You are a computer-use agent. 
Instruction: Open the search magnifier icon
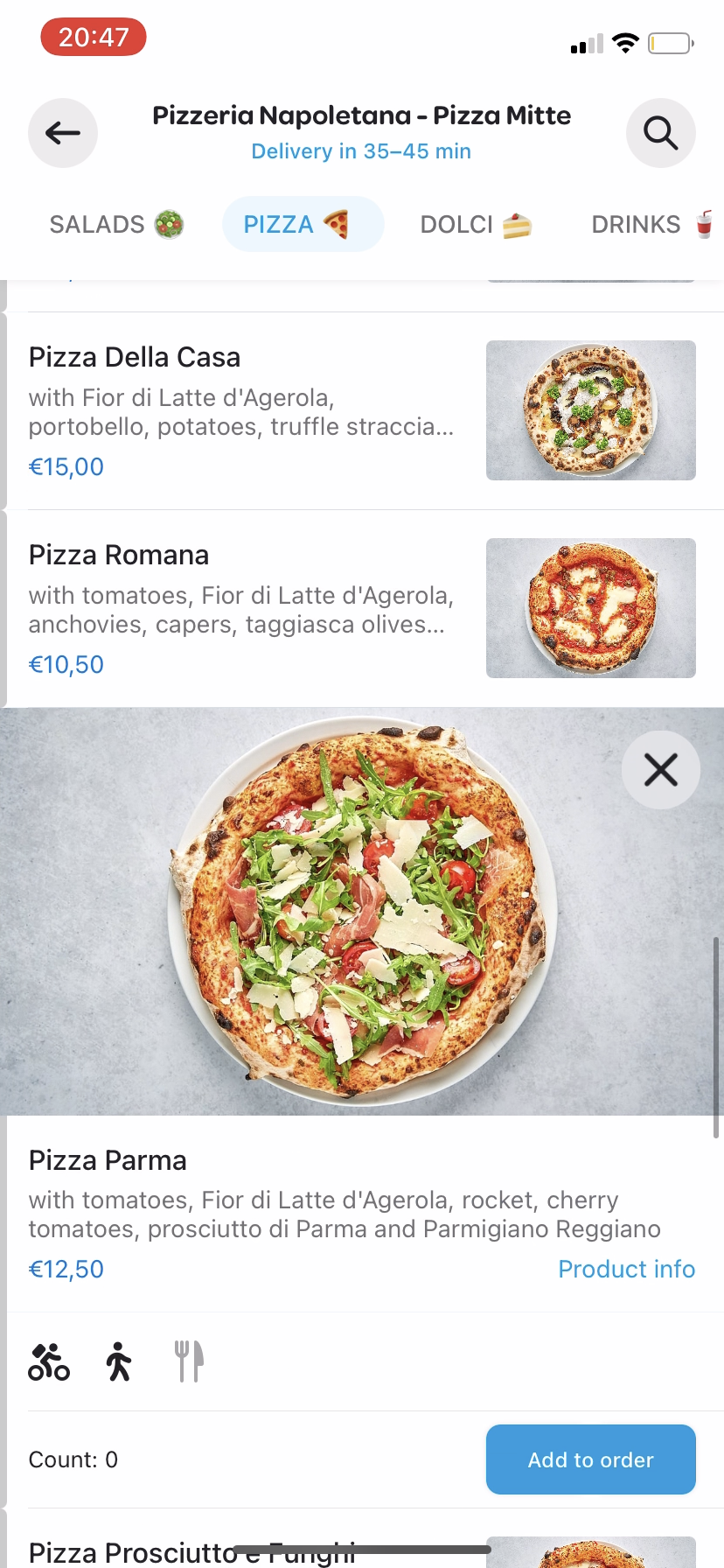point(660,132)
